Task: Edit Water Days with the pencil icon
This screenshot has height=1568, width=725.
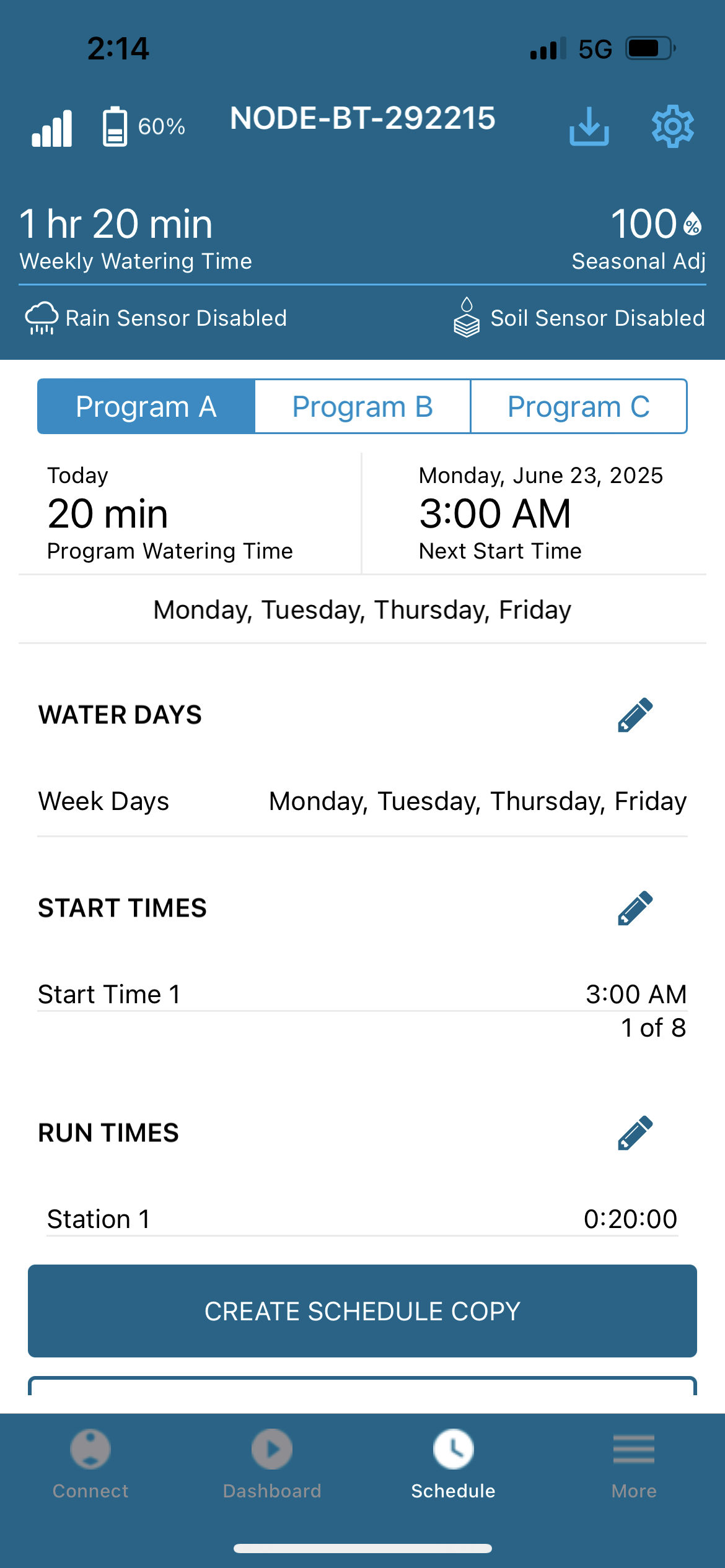Action: pos(635,715)
